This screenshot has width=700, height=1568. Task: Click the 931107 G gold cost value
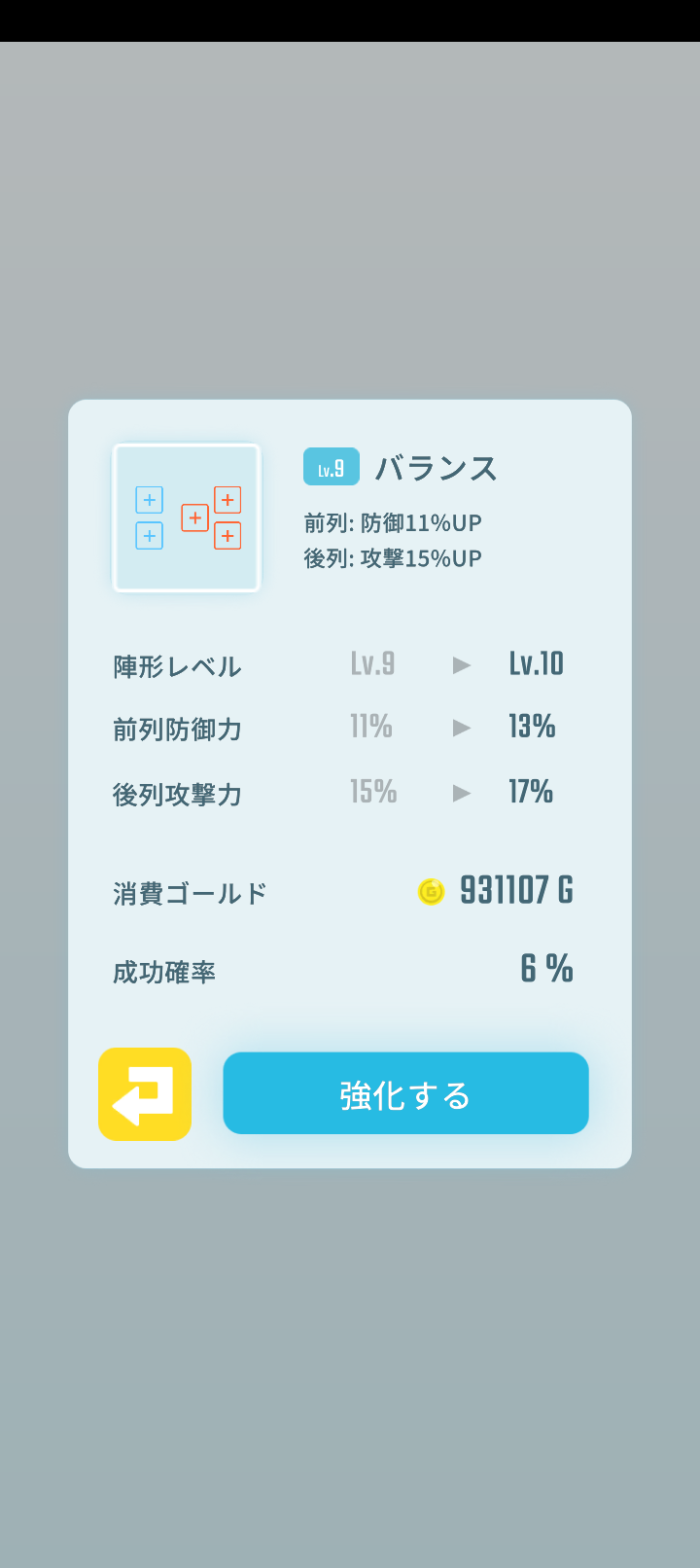click(x=515, y=890)
